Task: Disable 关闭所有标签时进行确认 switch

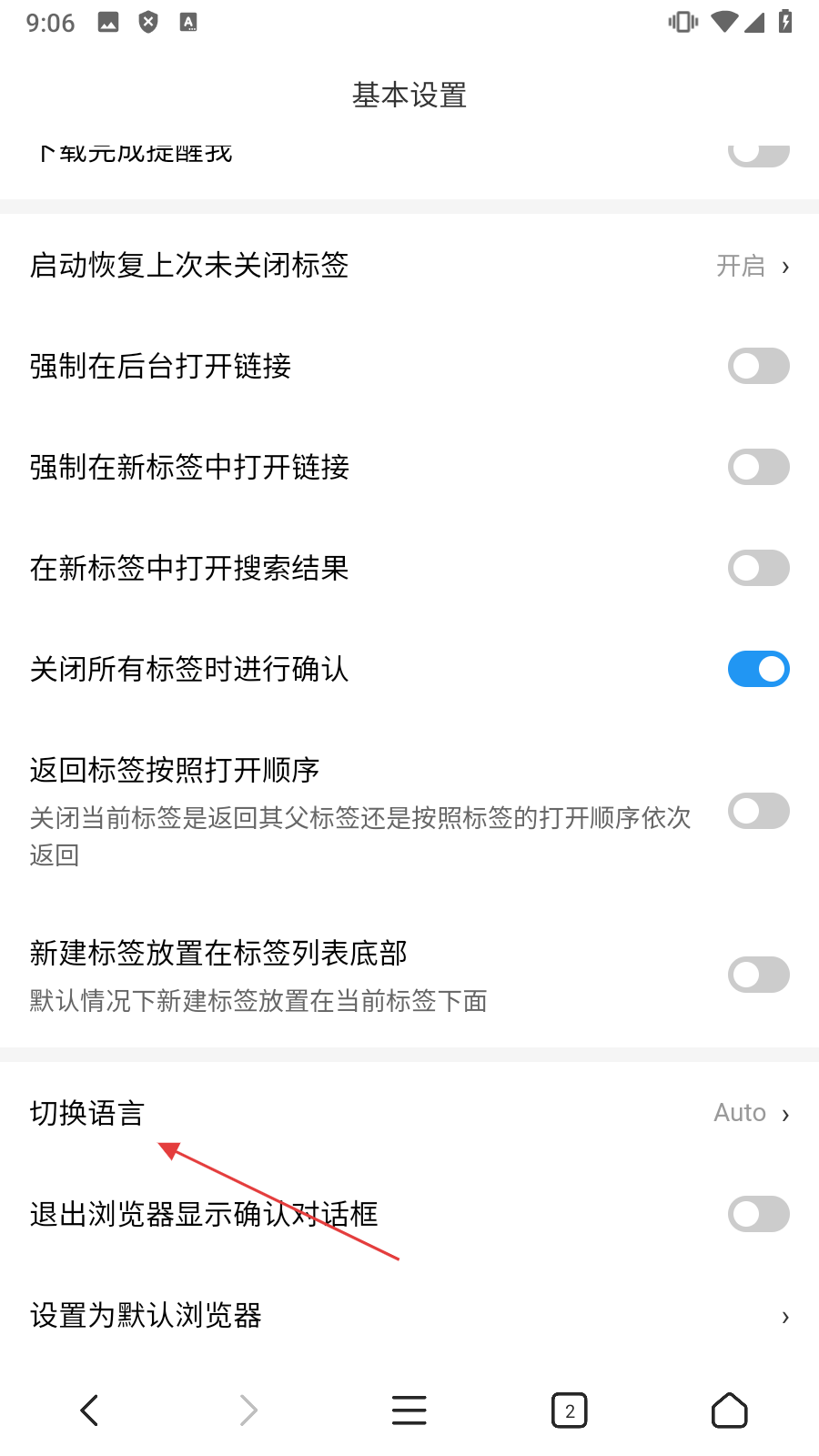Action: coord(758,669)
